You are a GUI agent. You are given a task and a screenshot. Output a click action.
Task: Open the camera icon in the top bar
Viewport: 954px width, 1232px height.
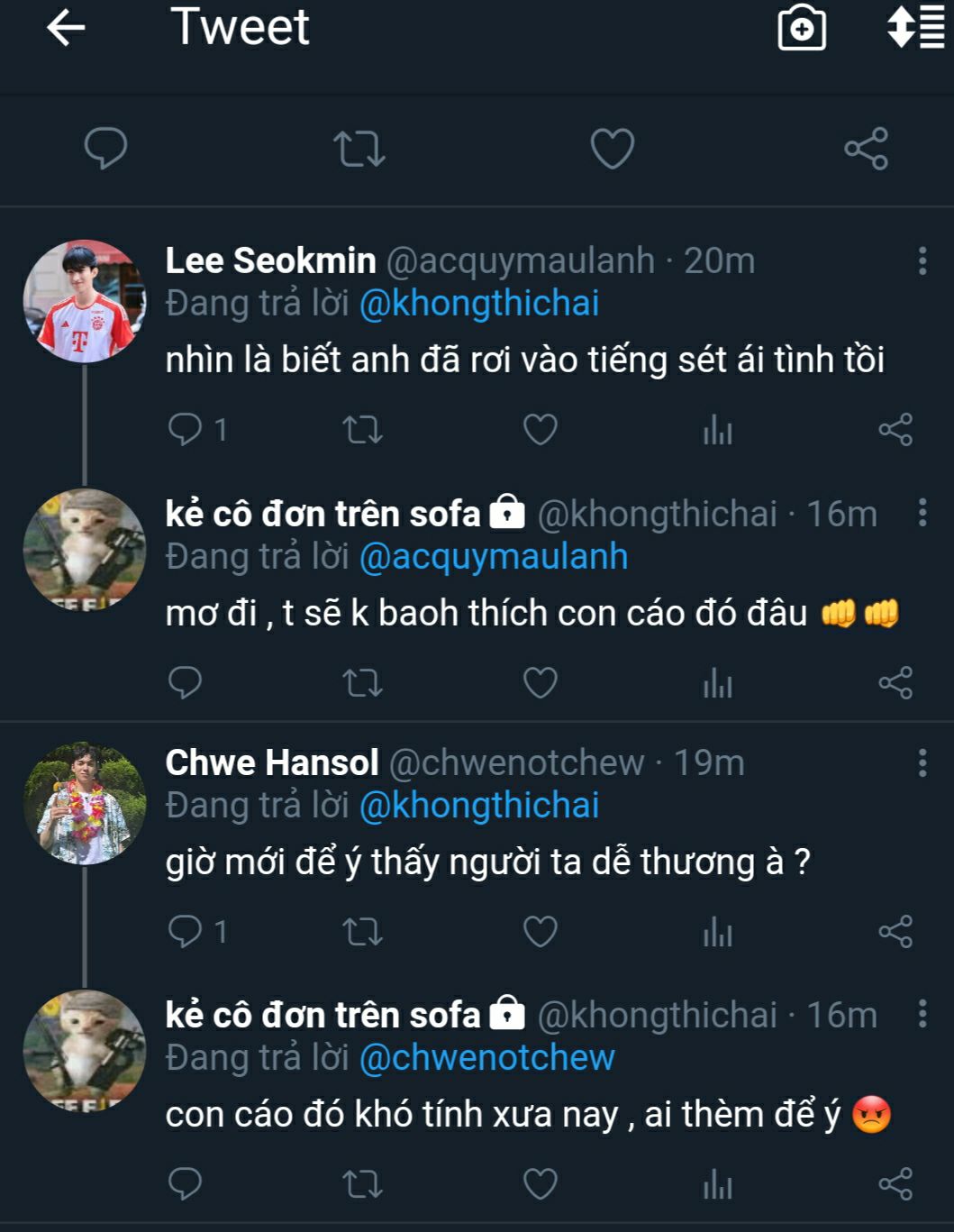tap(801, 28)
